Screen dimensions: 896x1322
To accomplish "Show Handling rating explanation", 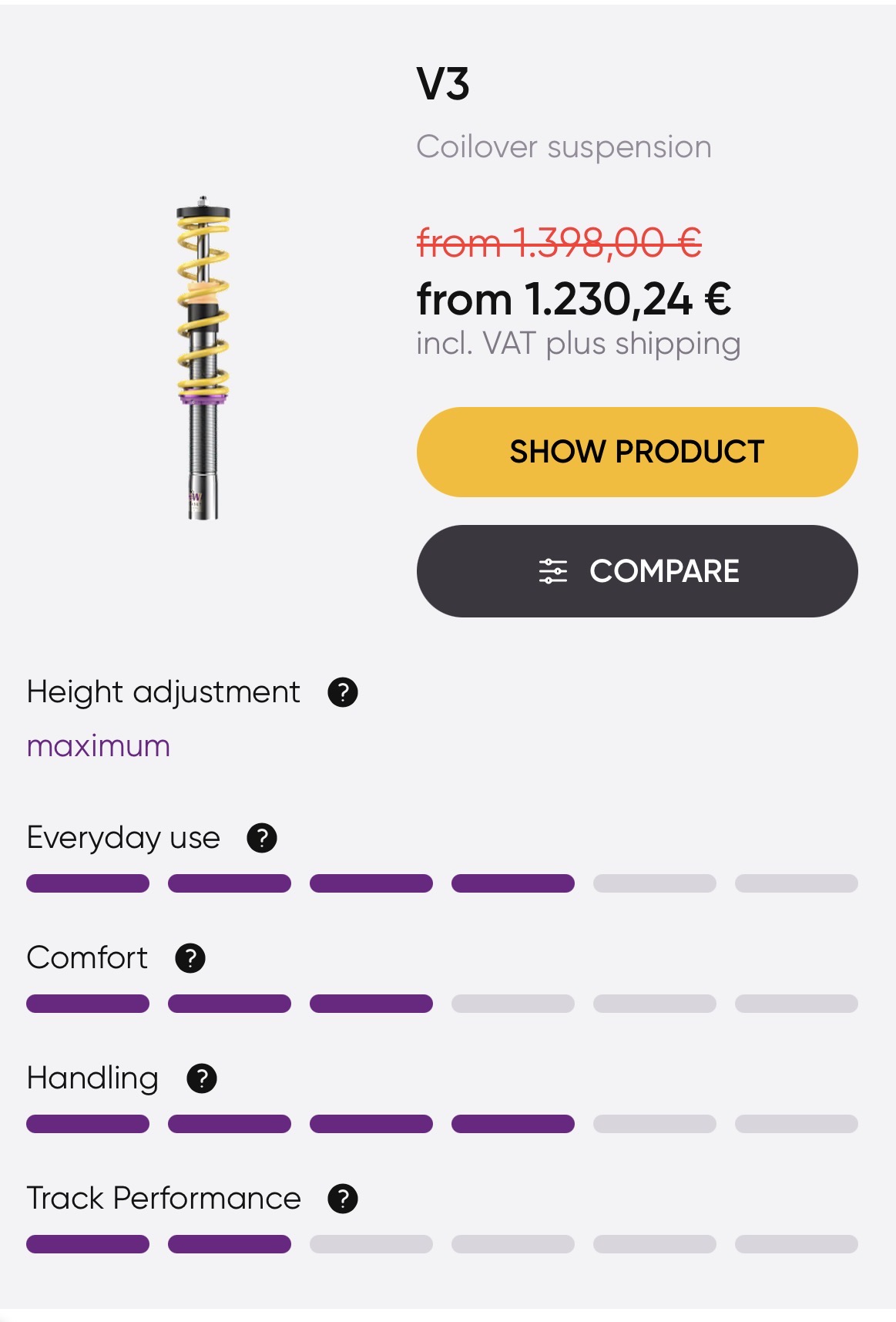I will tap(202, 1078).
